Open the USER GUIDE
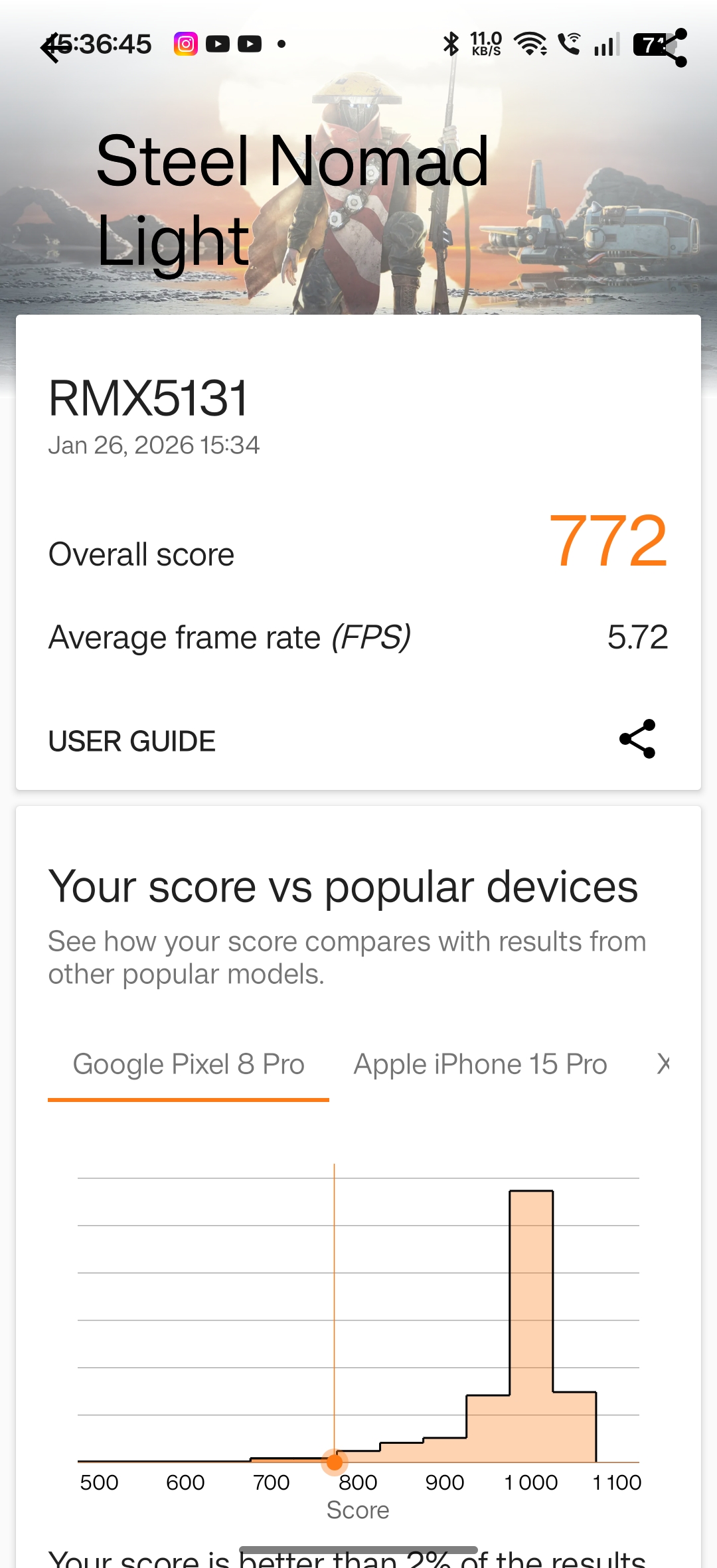The image size is (717, 1568). [131, 741]
